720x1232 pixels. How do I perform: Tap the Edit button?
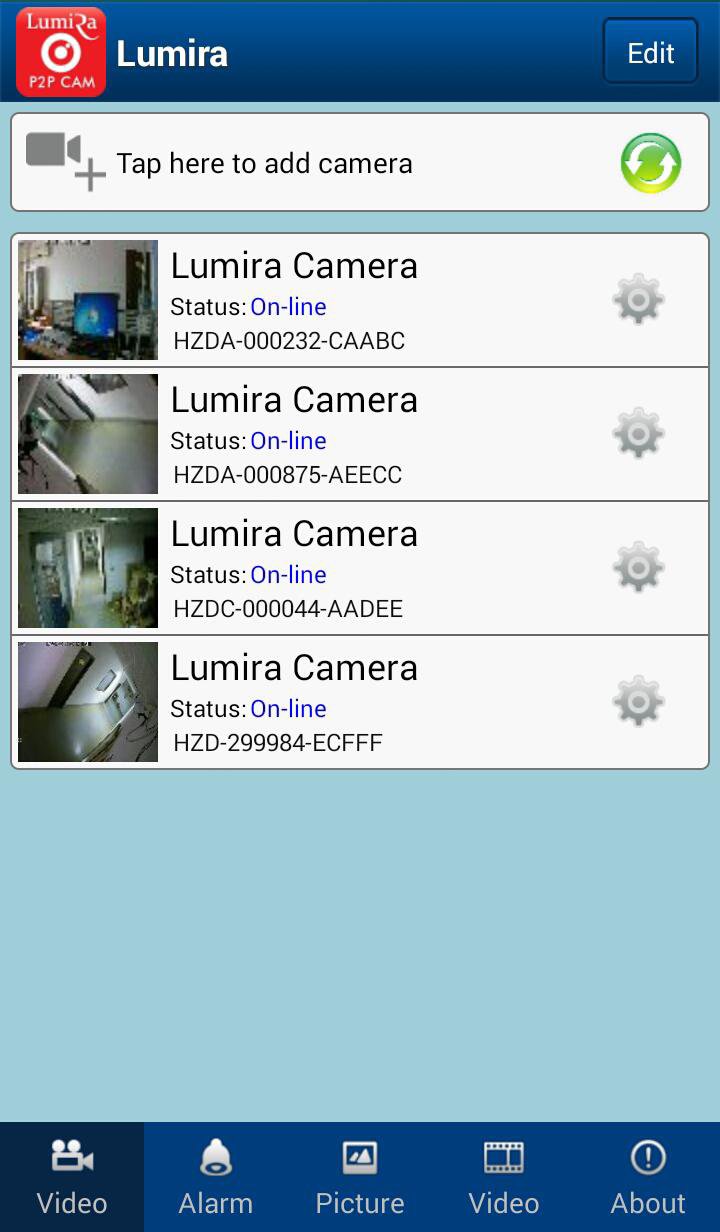[x=650, y=52]
